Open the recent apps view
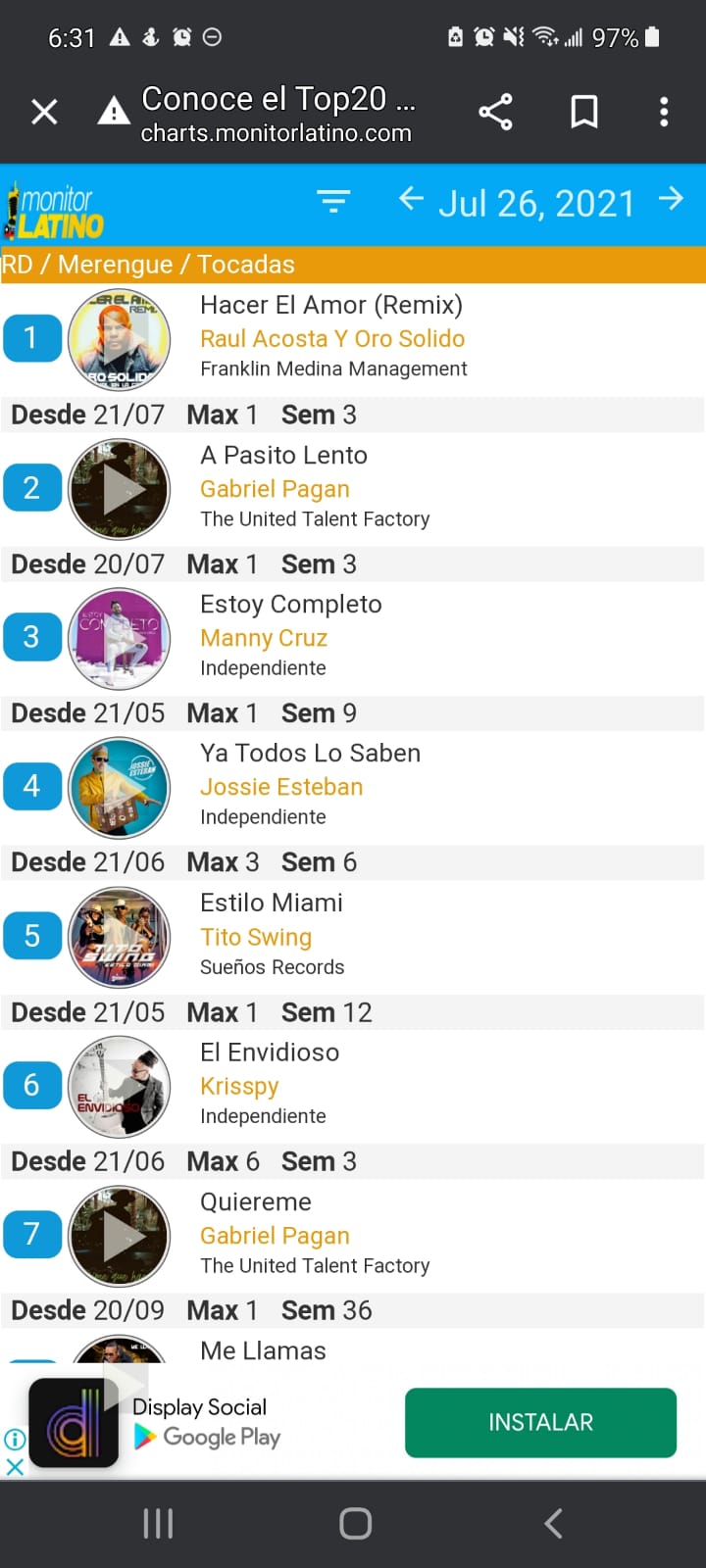Image resolution: width=706 pixels, height=1568 pixels. point(158,1523)
